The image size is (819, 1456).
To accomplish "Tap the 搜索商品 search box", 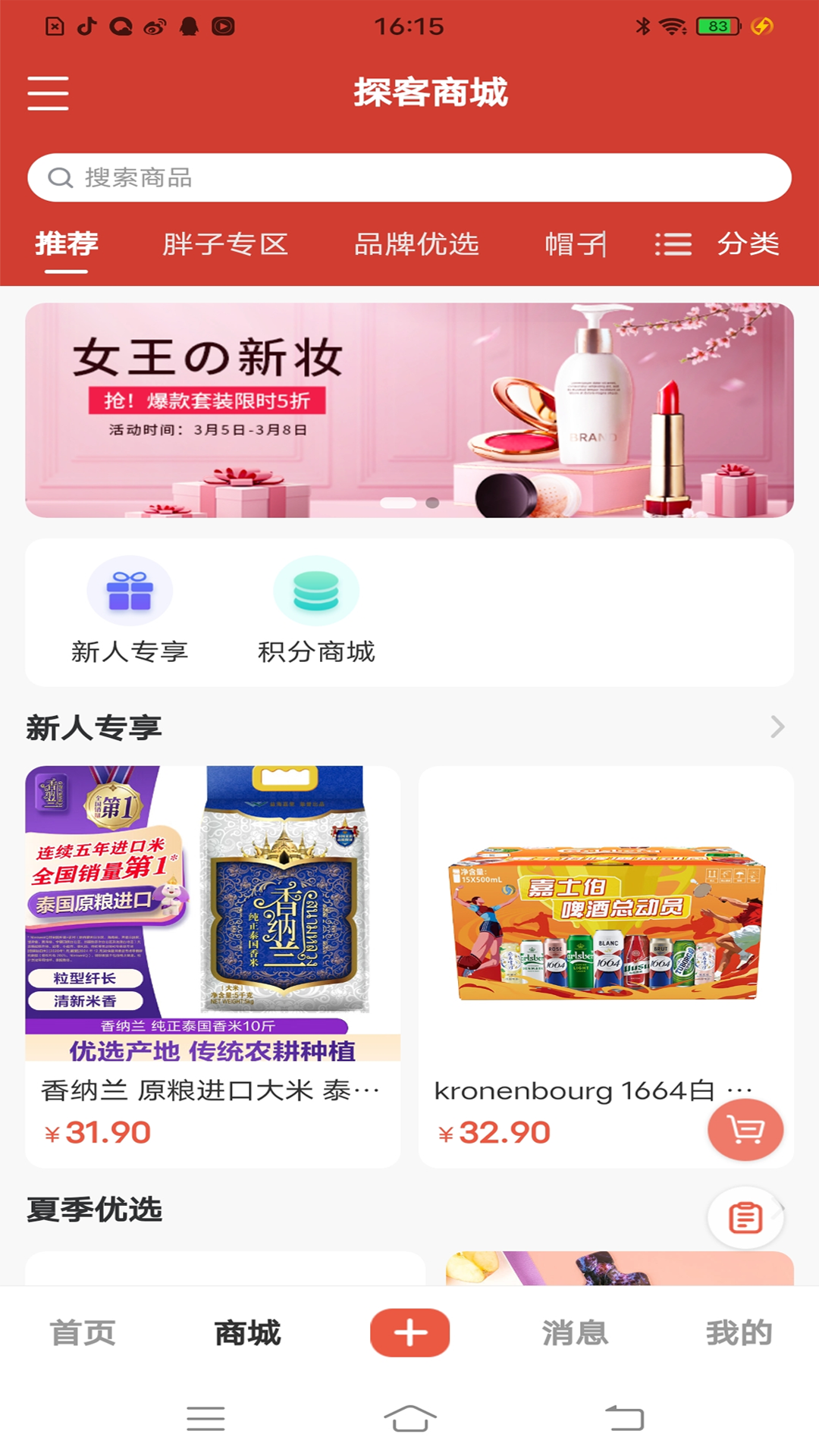I will pos(409,178).
